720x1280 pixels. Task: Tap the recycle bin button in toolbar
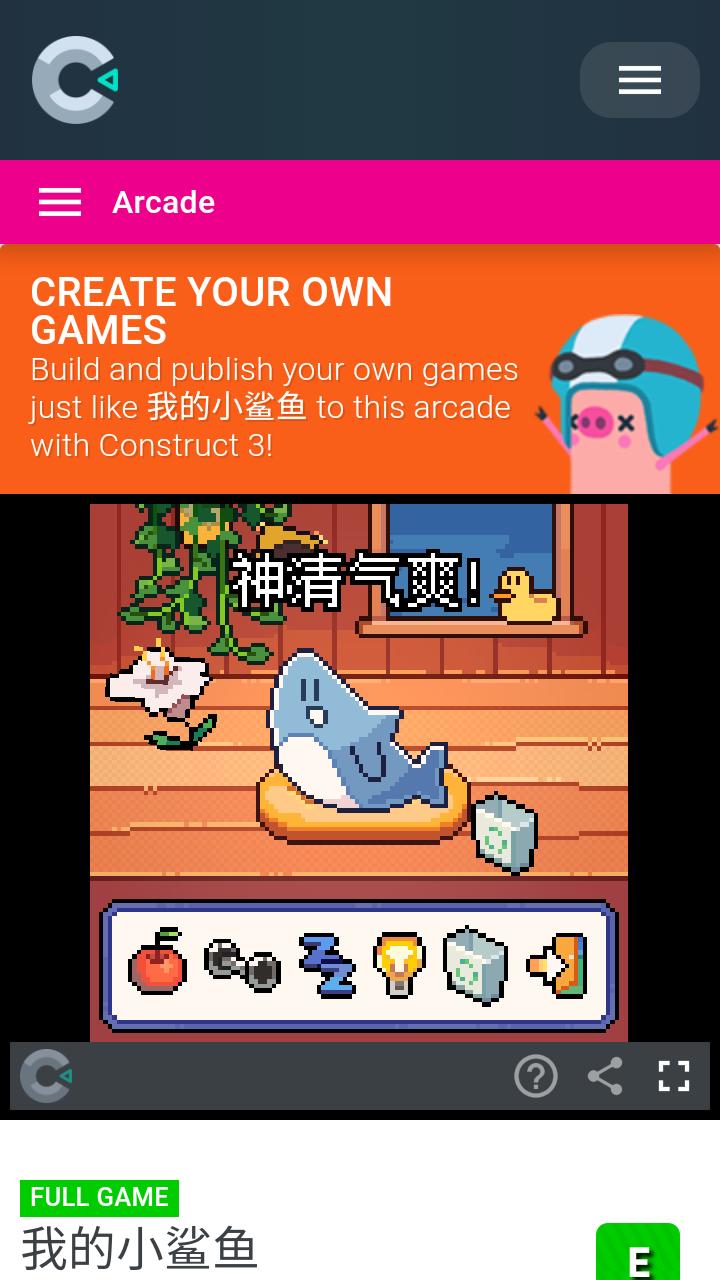click(x=475, y=965)
